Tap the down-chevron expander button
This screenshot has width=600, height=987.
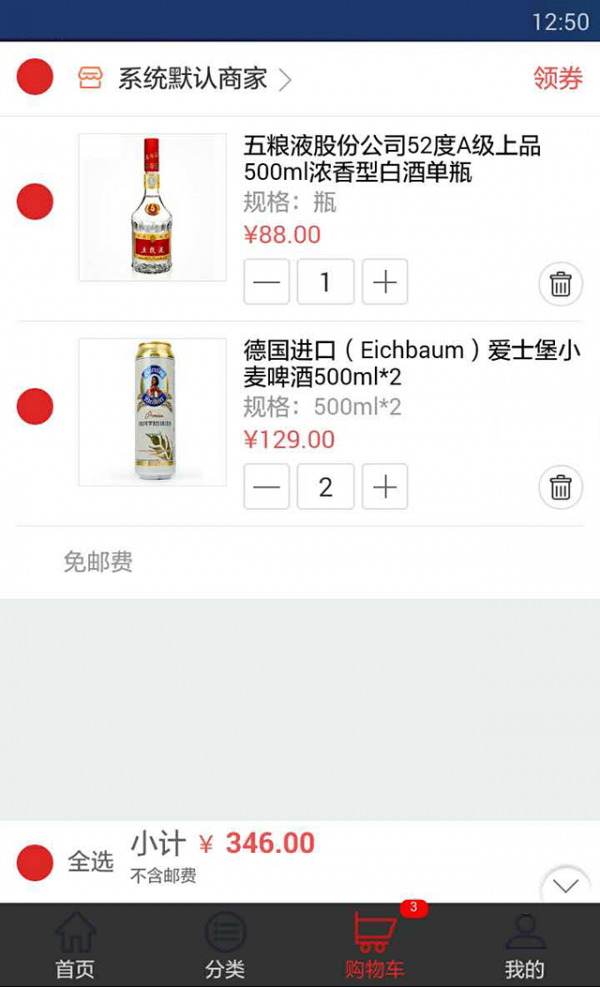point(566,886)
